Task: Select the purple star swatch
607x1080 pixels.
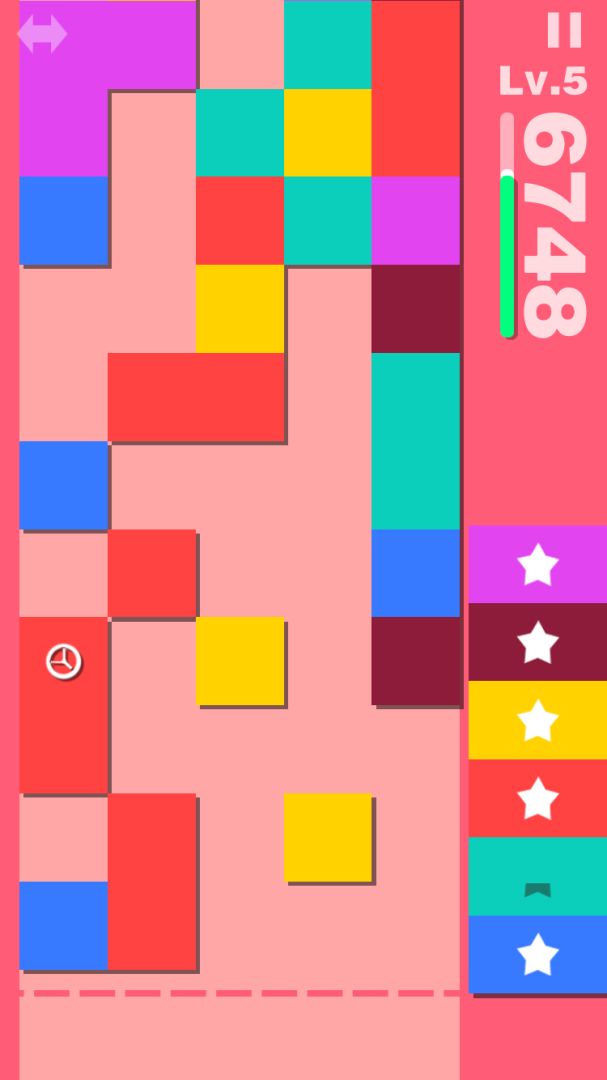Action: (x=537, y=564)
